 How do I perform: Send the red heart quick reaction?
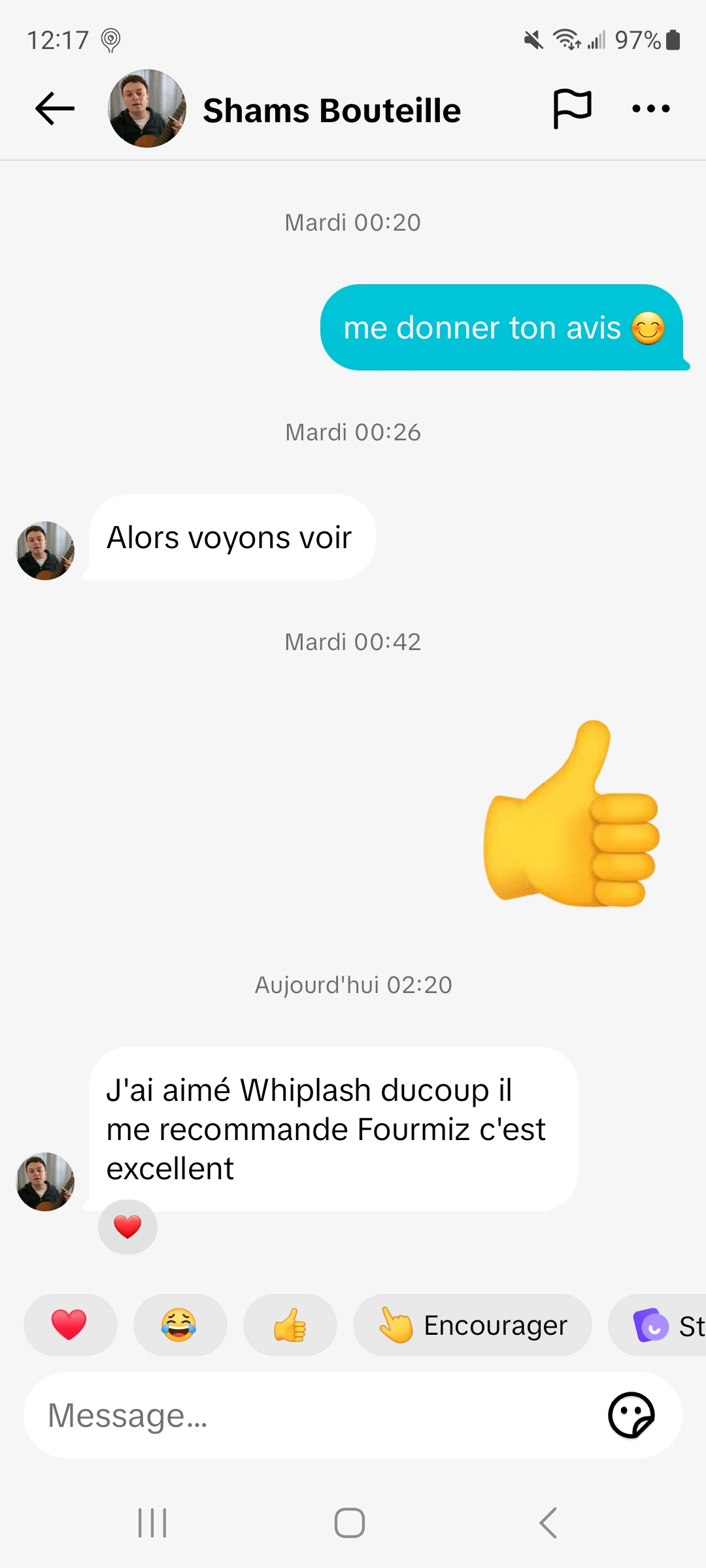(70, 1325)
